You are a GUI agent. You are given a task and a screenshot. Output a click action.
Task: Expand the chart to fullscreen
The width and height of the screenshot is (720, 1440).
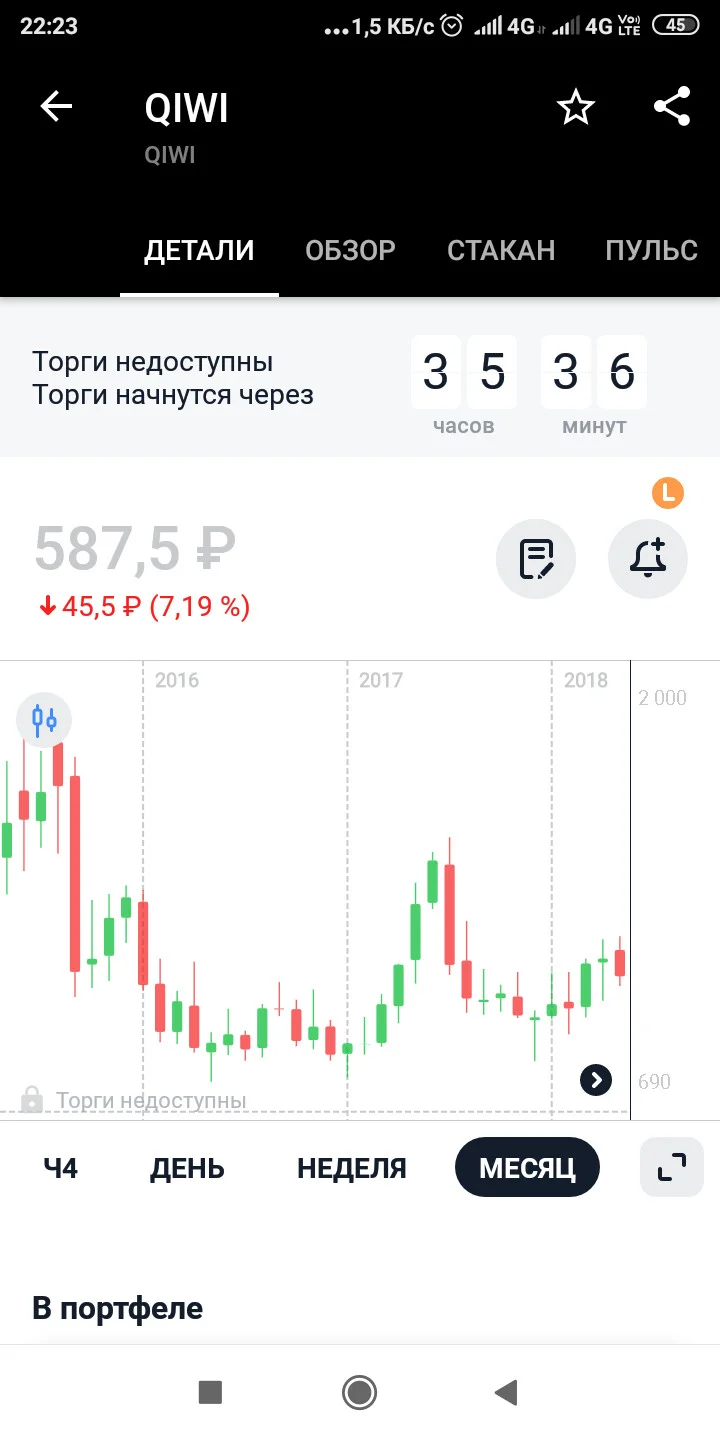click(x=672, y=1167)
